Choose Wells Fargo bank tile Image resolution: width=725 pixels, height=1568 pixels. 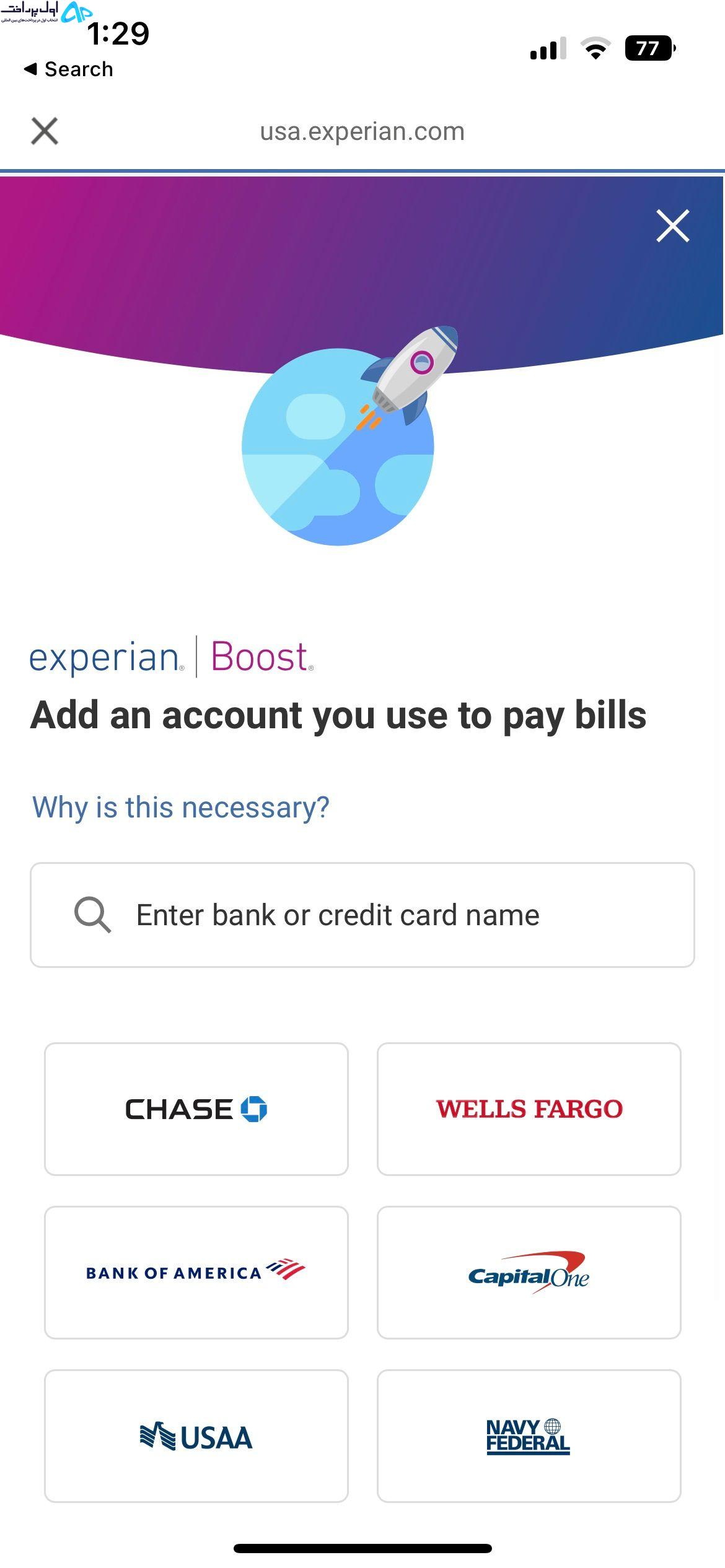(529, 1108)
